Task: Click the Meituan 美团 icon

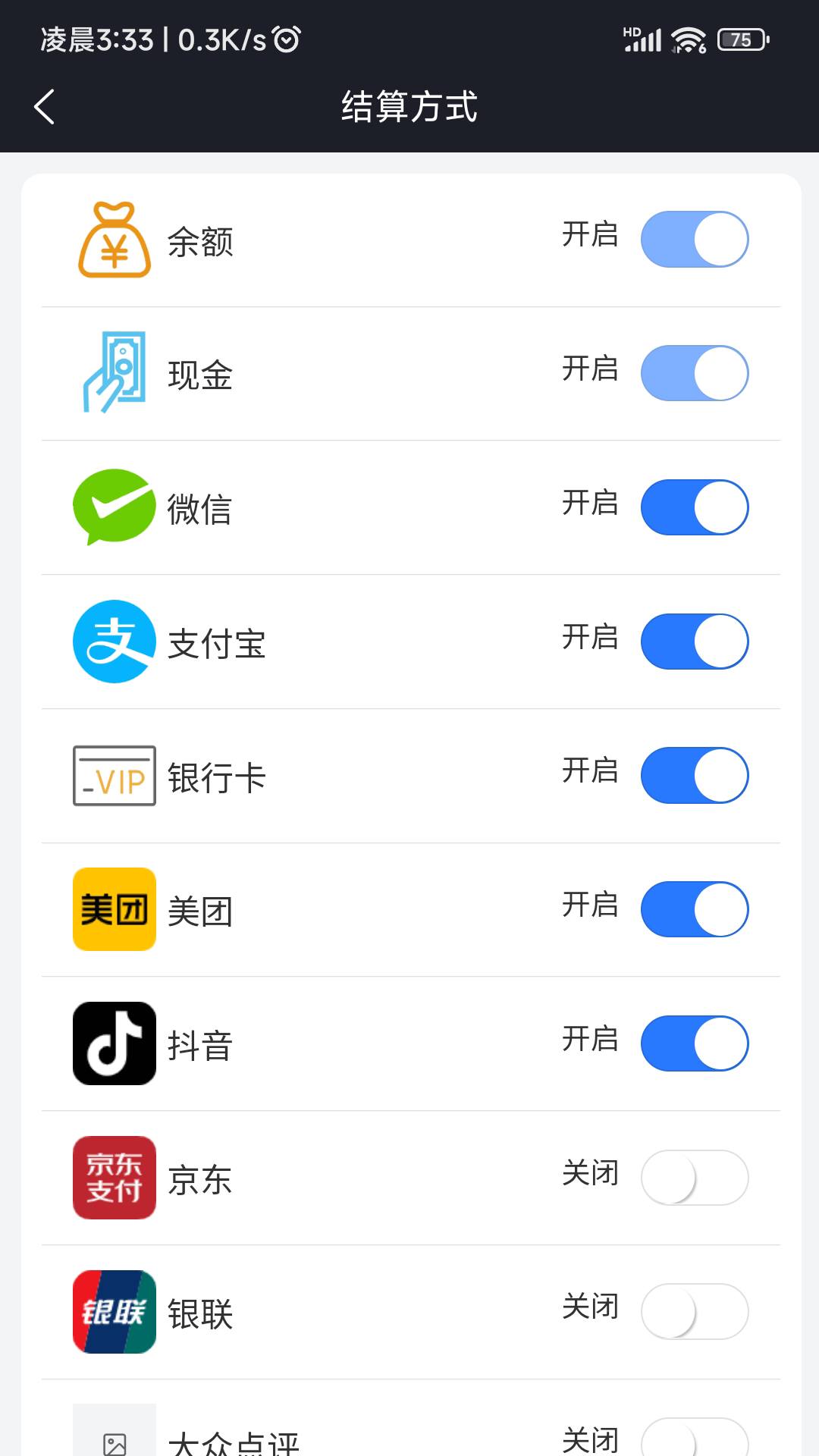Action: [114, 908]
